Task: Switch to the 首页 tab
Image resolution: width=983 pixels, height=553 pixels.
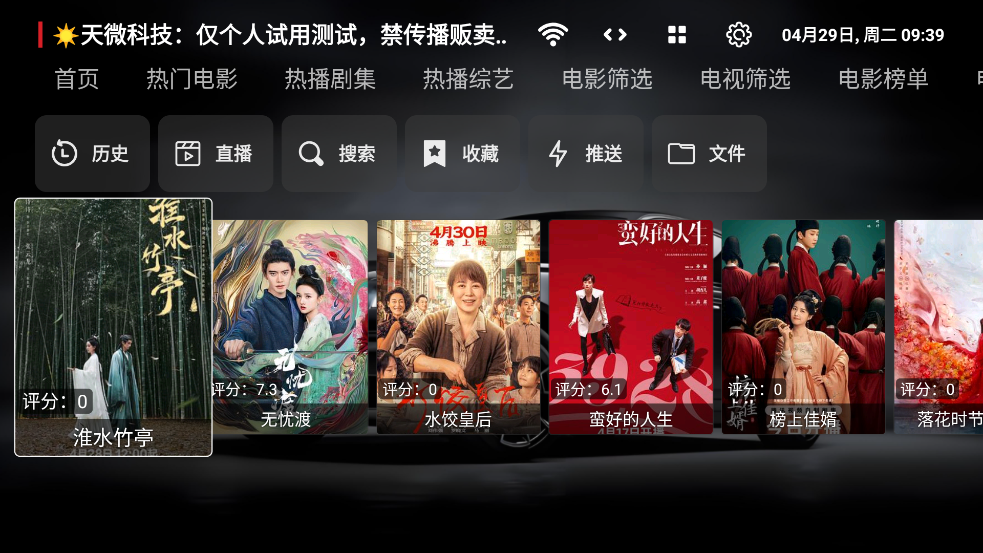Action: pyautogui.click(x=77, y=79)
